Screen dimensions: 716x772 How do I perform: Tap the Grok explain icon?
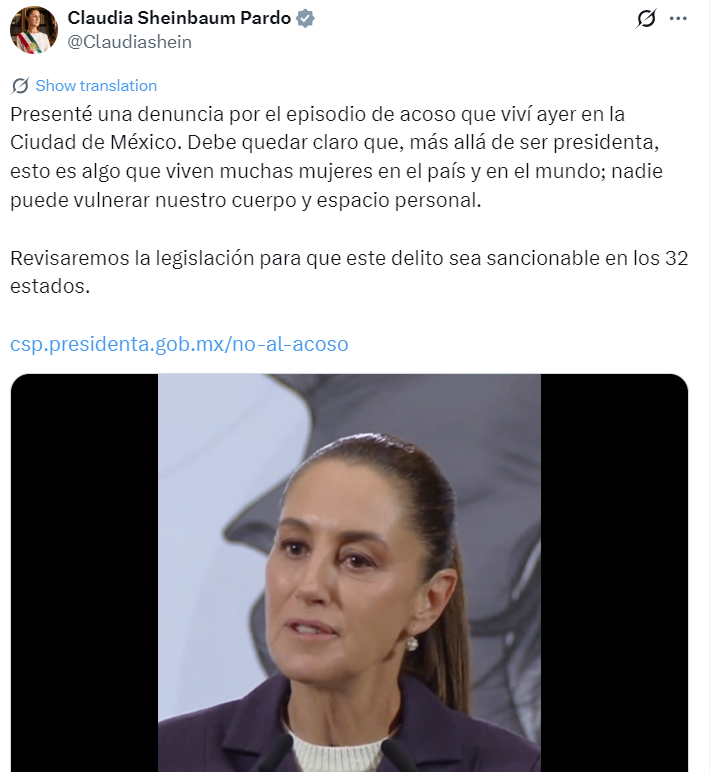pyautogui.click(x=646, y=19)
